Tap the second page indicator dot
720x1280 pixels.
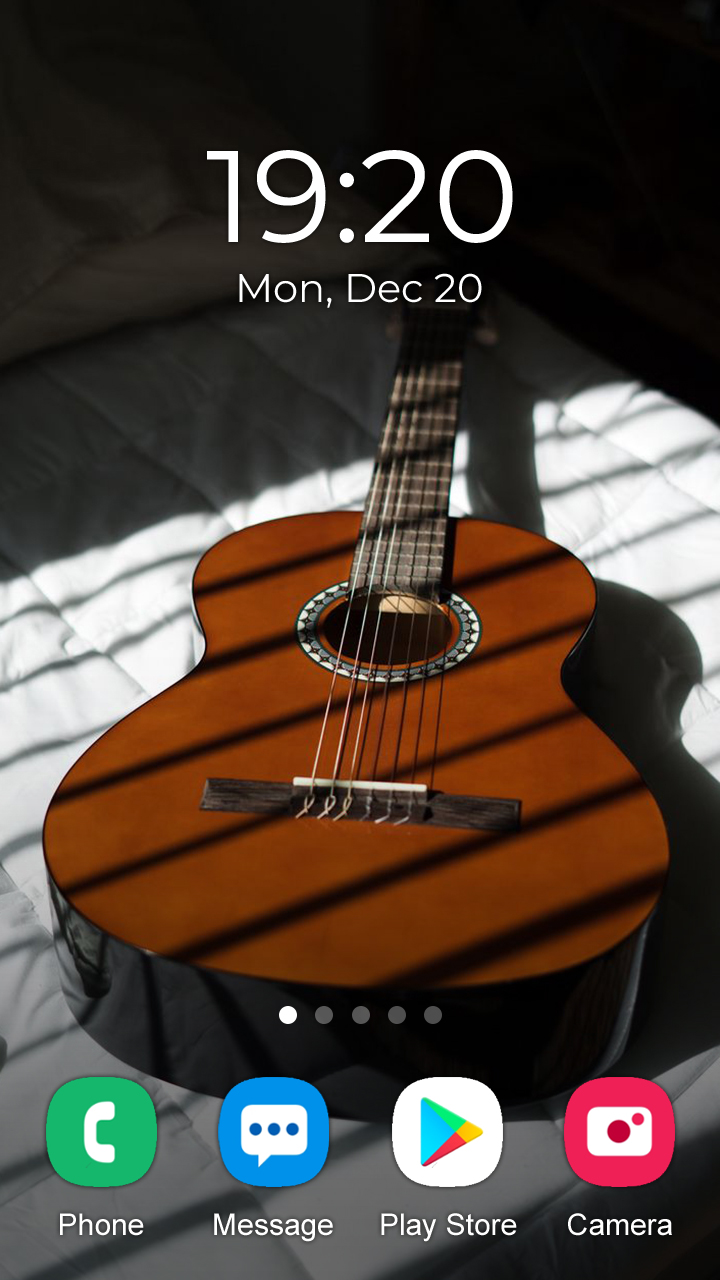coord(324,1015)
